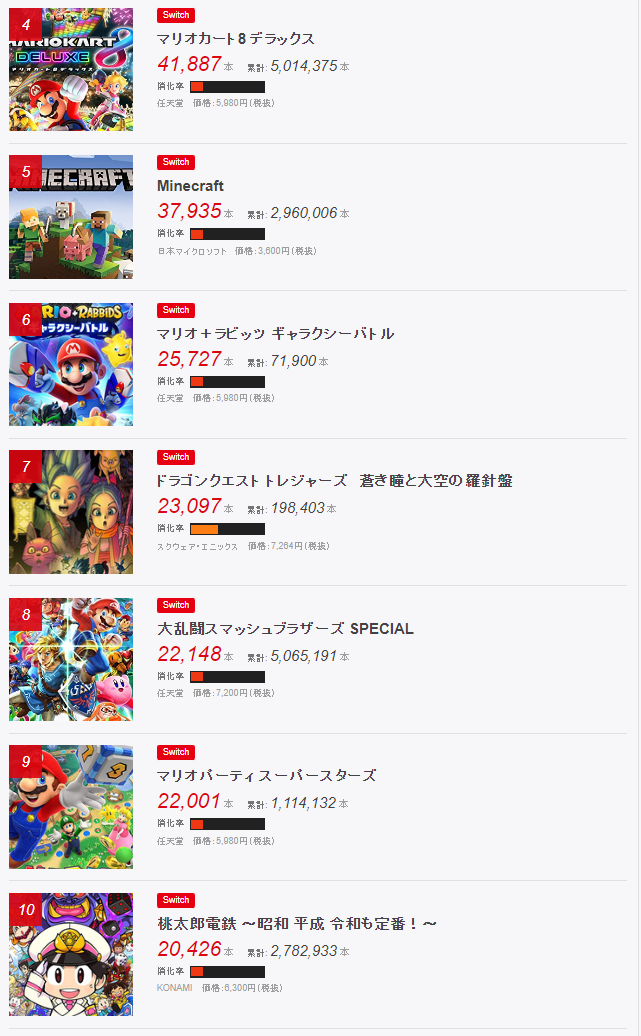Image resolution: width=641 pixels, height=1036 pixels.
Task: Tap the ドラゴンクエスト トレジャーズ title
Action: click(x=334, y=481)
